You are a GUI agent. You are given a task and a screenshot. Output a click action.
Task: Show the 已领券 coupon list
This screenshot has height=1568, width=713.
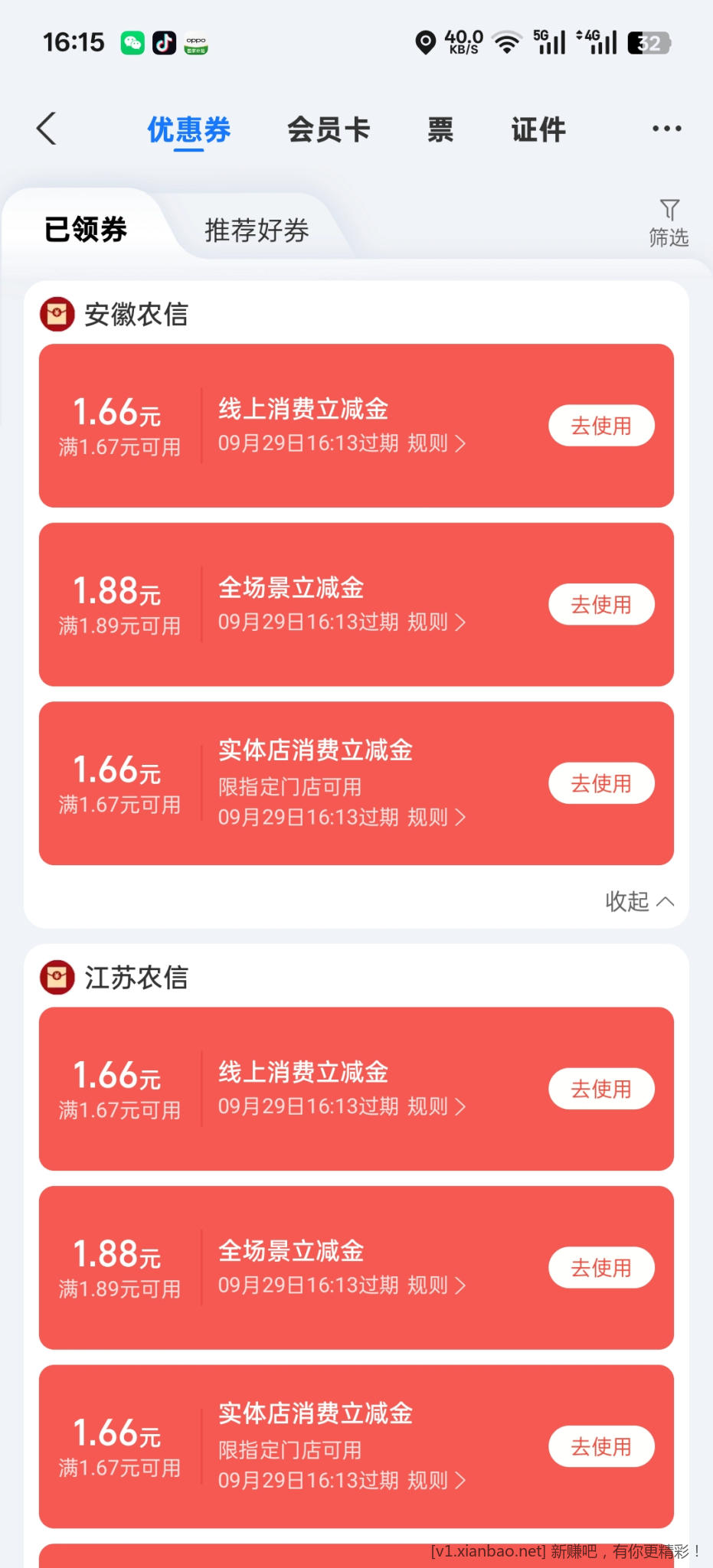[86, 230]
